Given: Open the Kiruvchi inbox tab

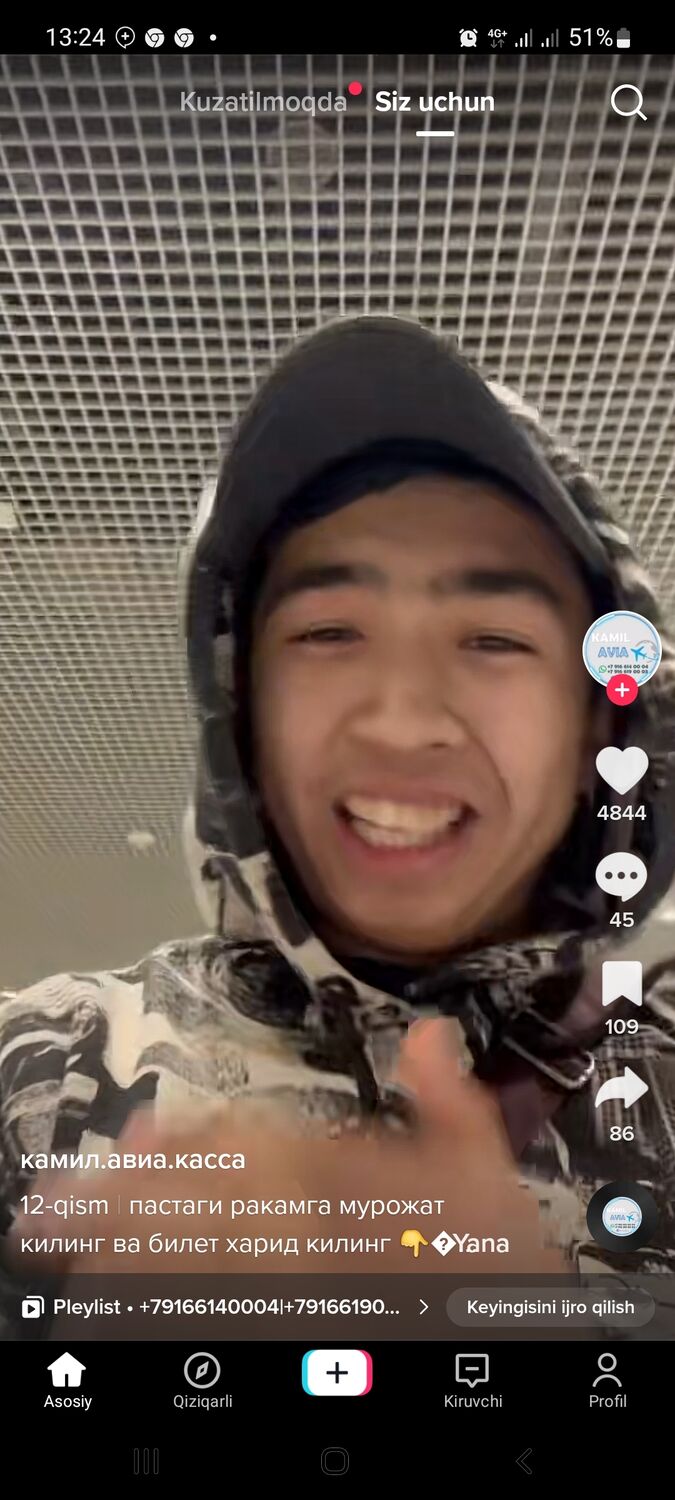Looking at the screenshot, I should click(472, 1381).
